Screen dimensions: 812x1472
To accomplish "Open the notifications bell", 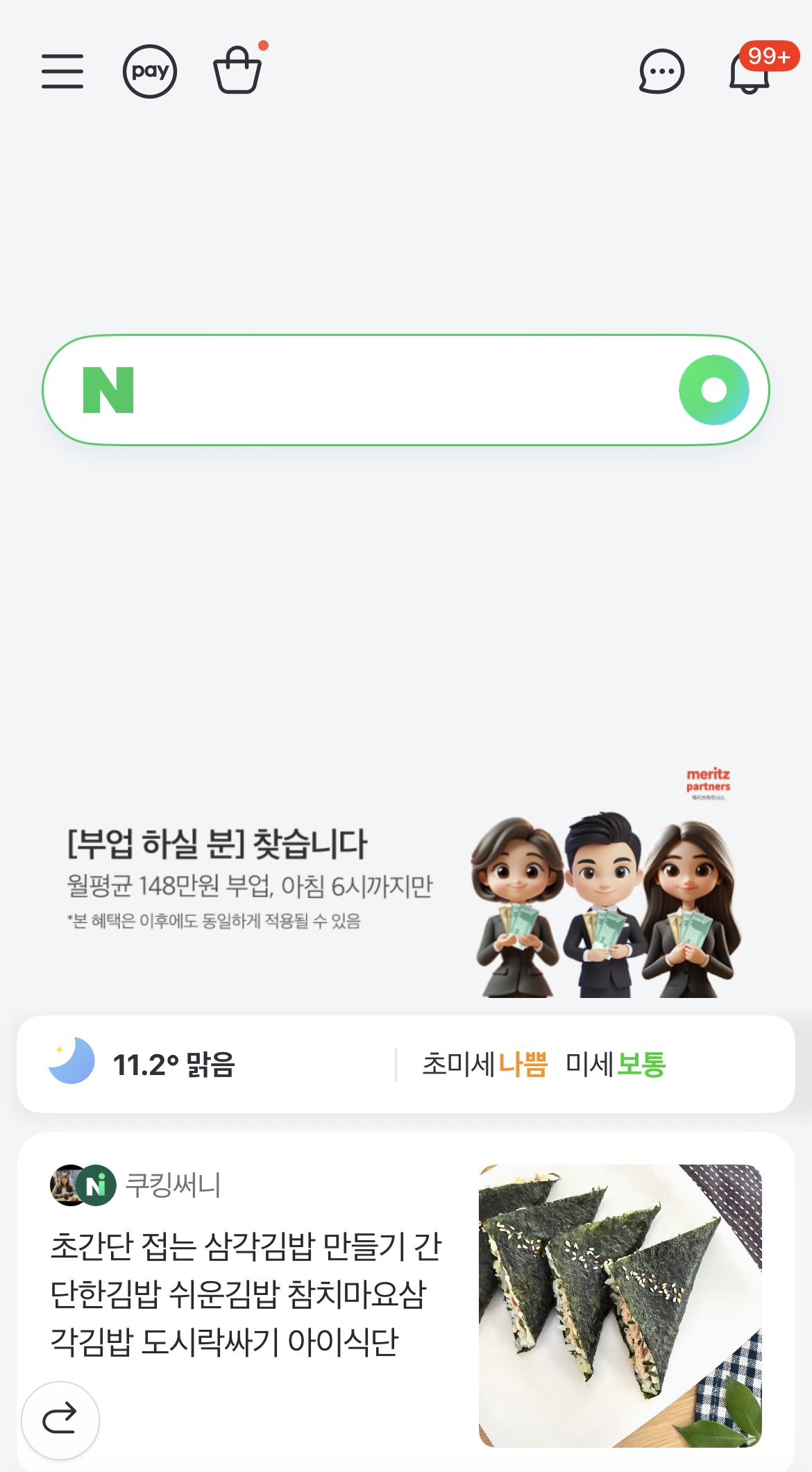I will (750, 73).
